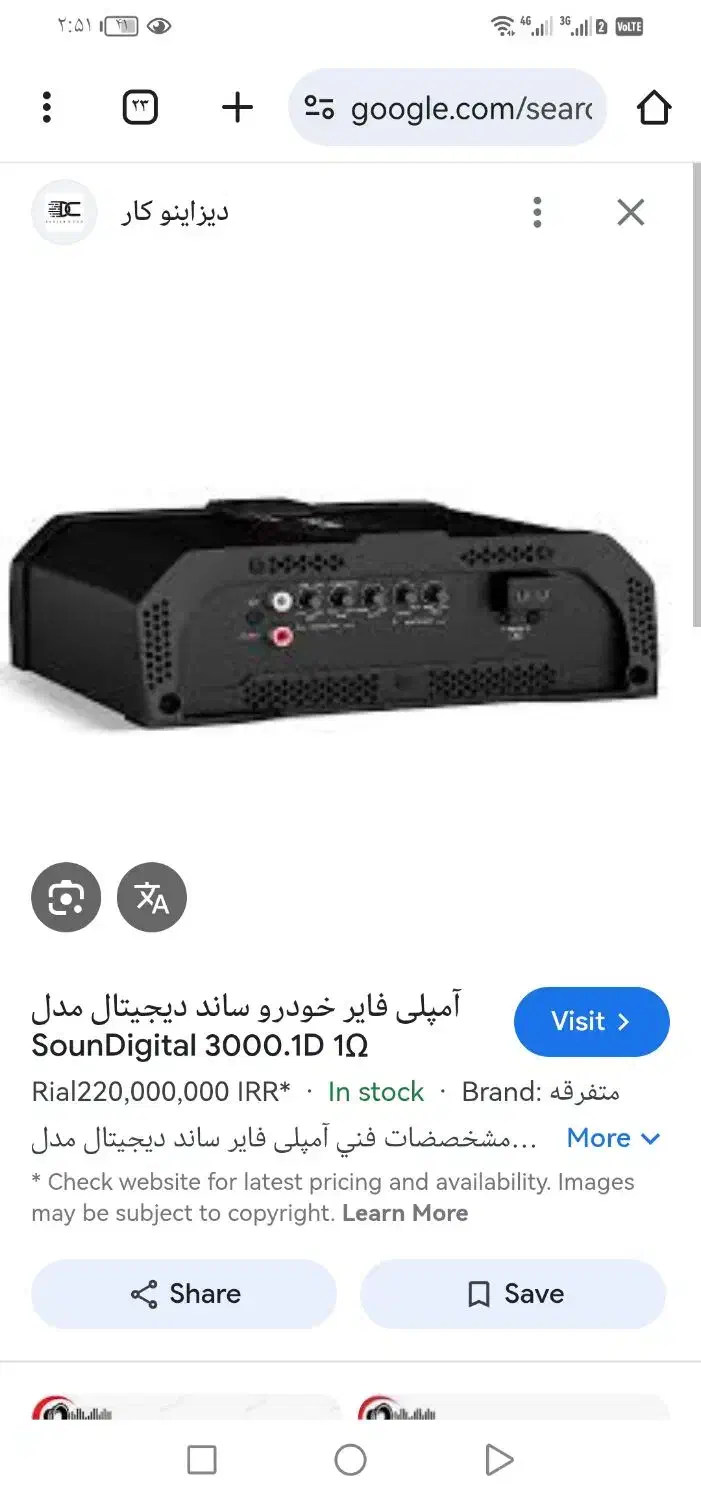Tap the google.com address bar
Screen dimensions: 701x1500
[448, 107]
